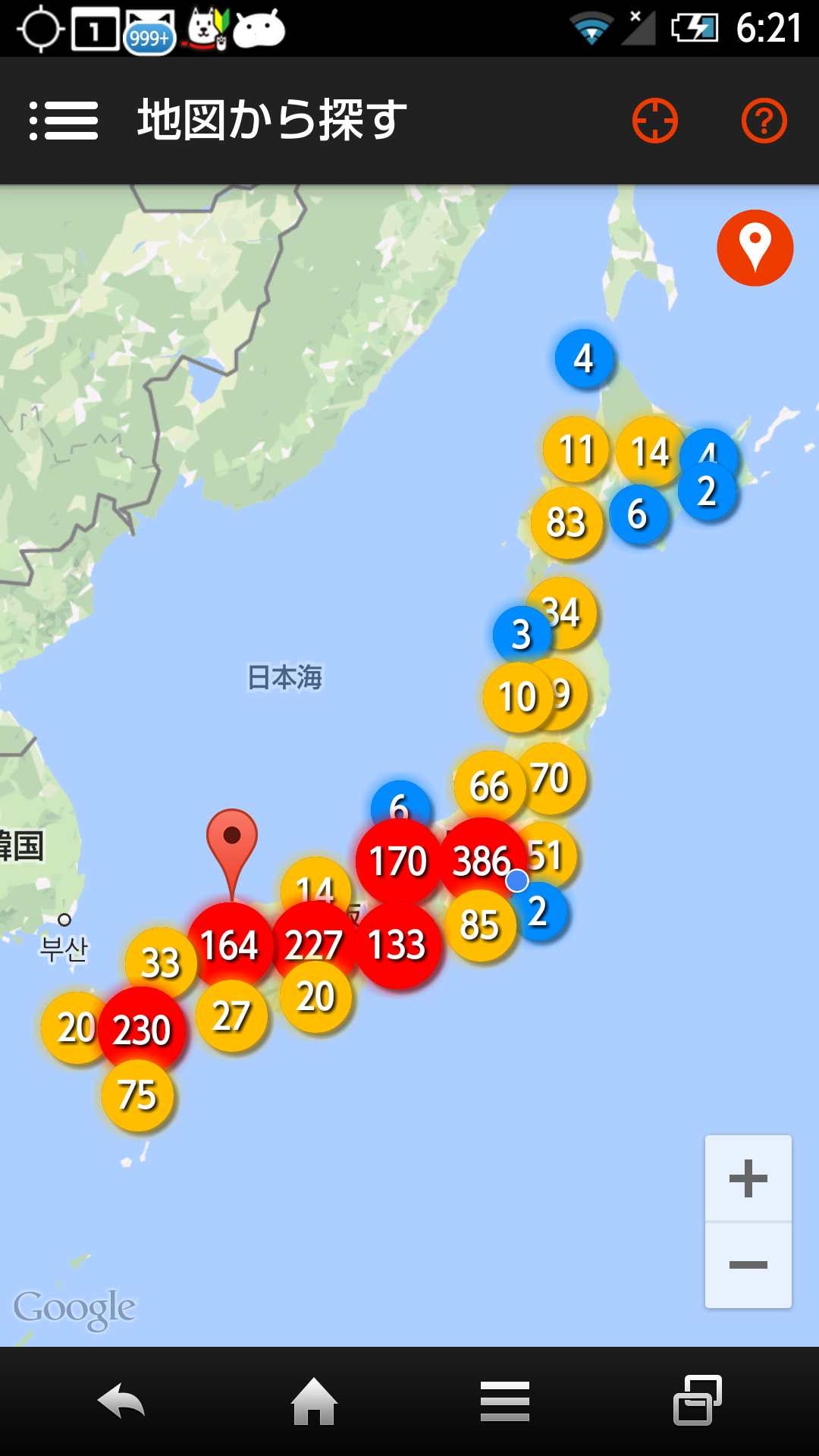
Task: Open the cluster marked 386
Action: (479, 858)
